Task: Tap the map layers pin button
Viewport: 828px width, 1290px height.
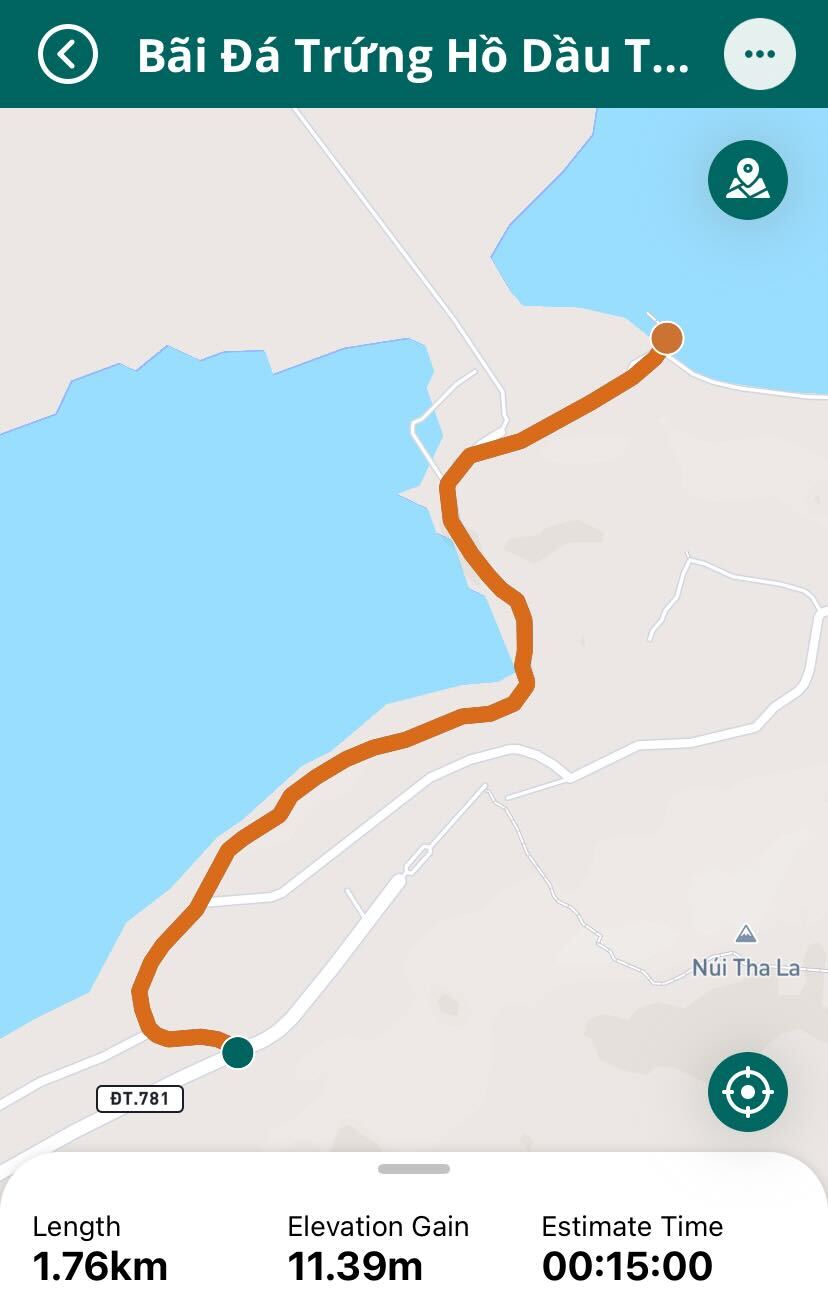Action: point(747,181)
